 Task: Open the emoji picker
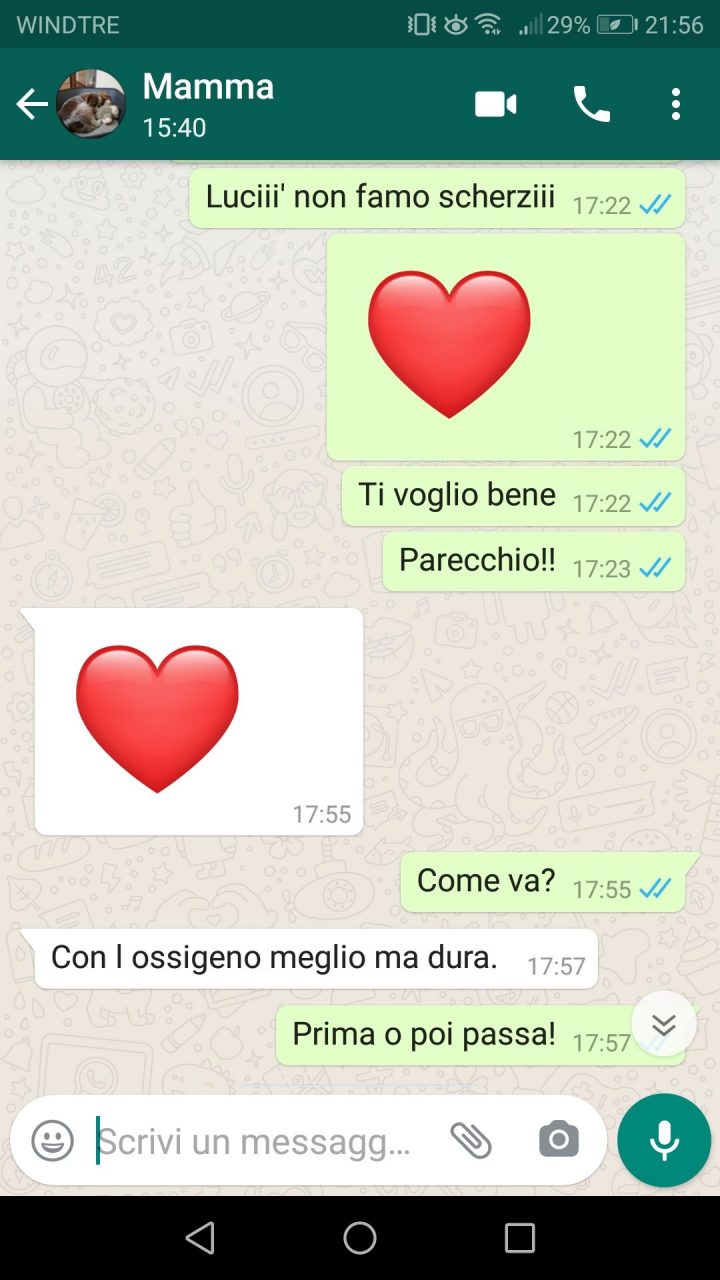point(52,1140)
